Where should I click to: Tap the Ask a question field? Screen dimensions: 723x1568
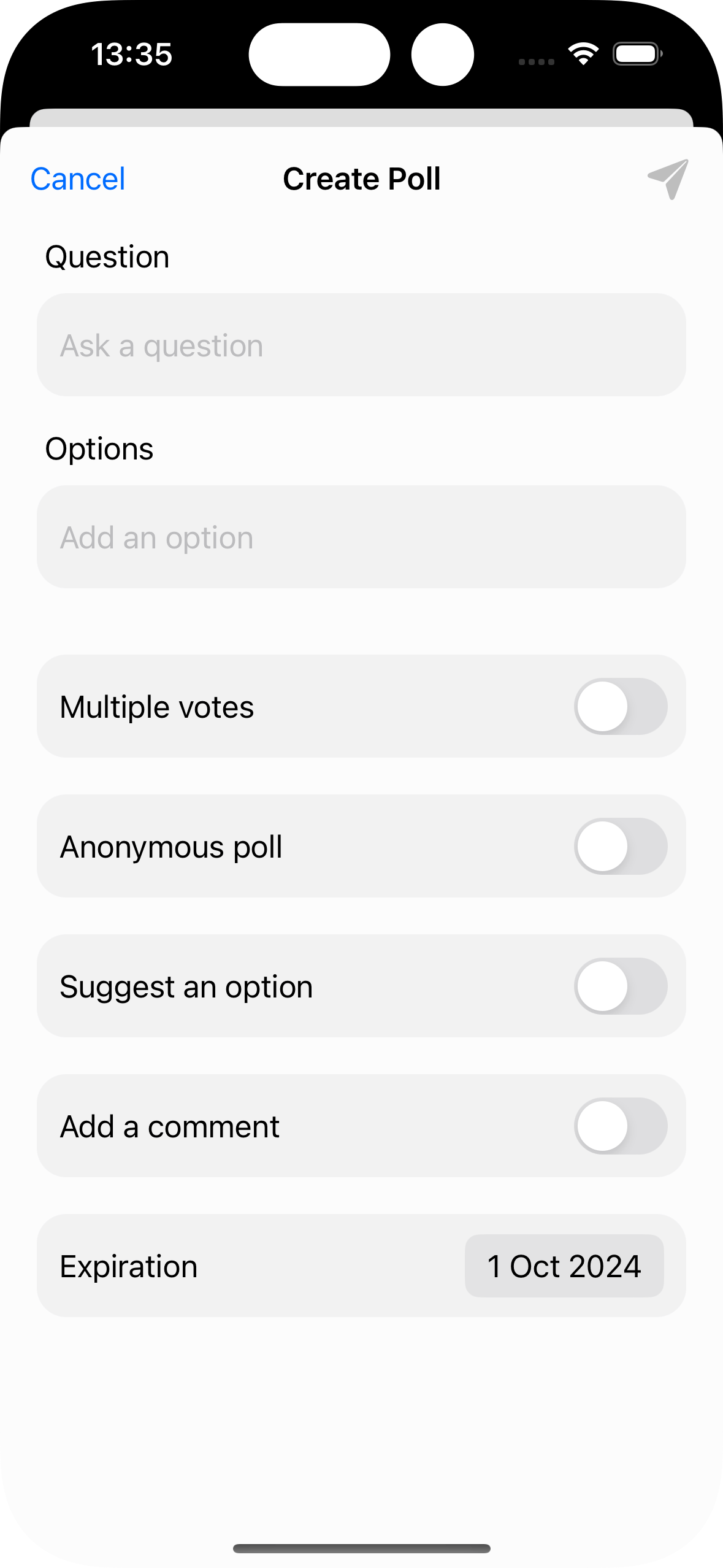(x=361, y=345)
